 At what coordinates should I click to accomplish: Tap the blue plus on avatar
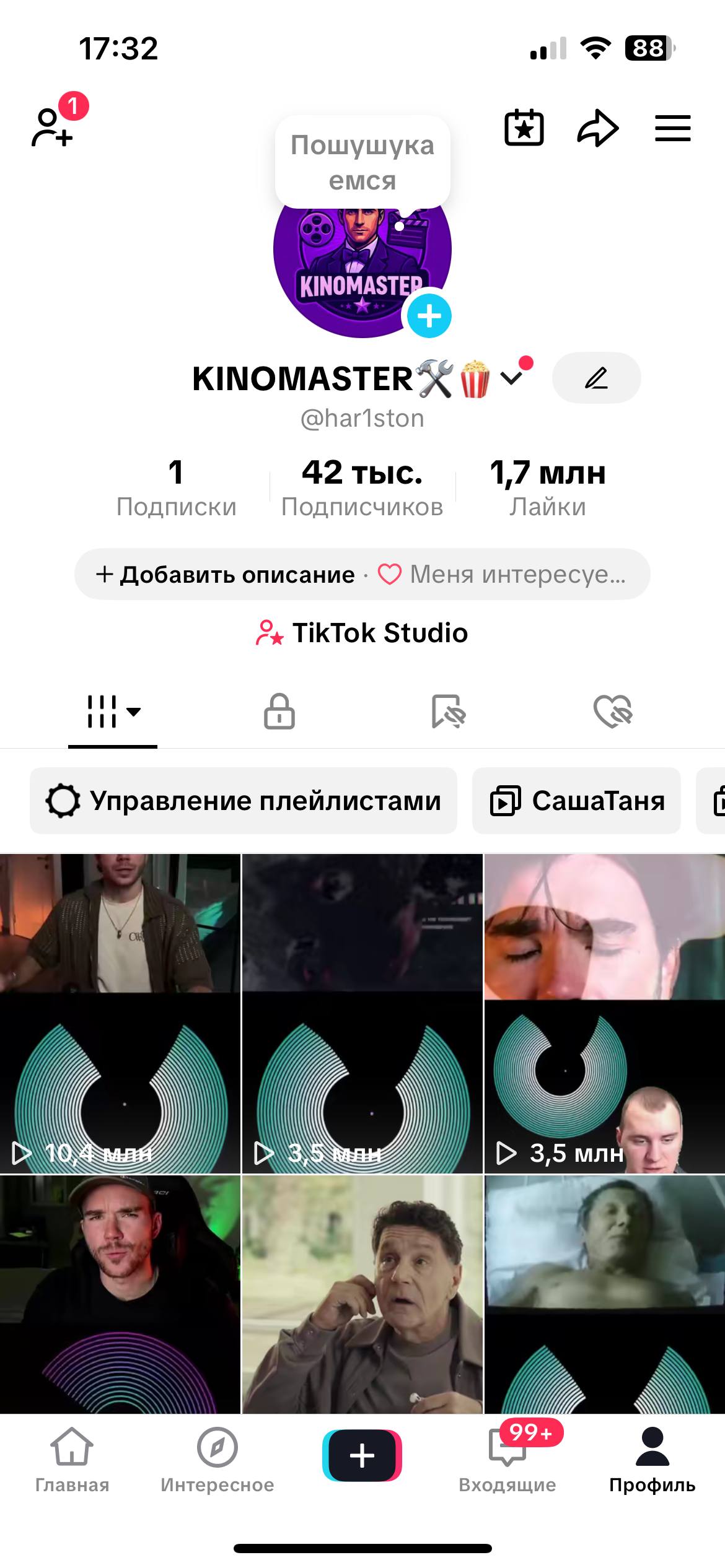[x=429, y=316]
